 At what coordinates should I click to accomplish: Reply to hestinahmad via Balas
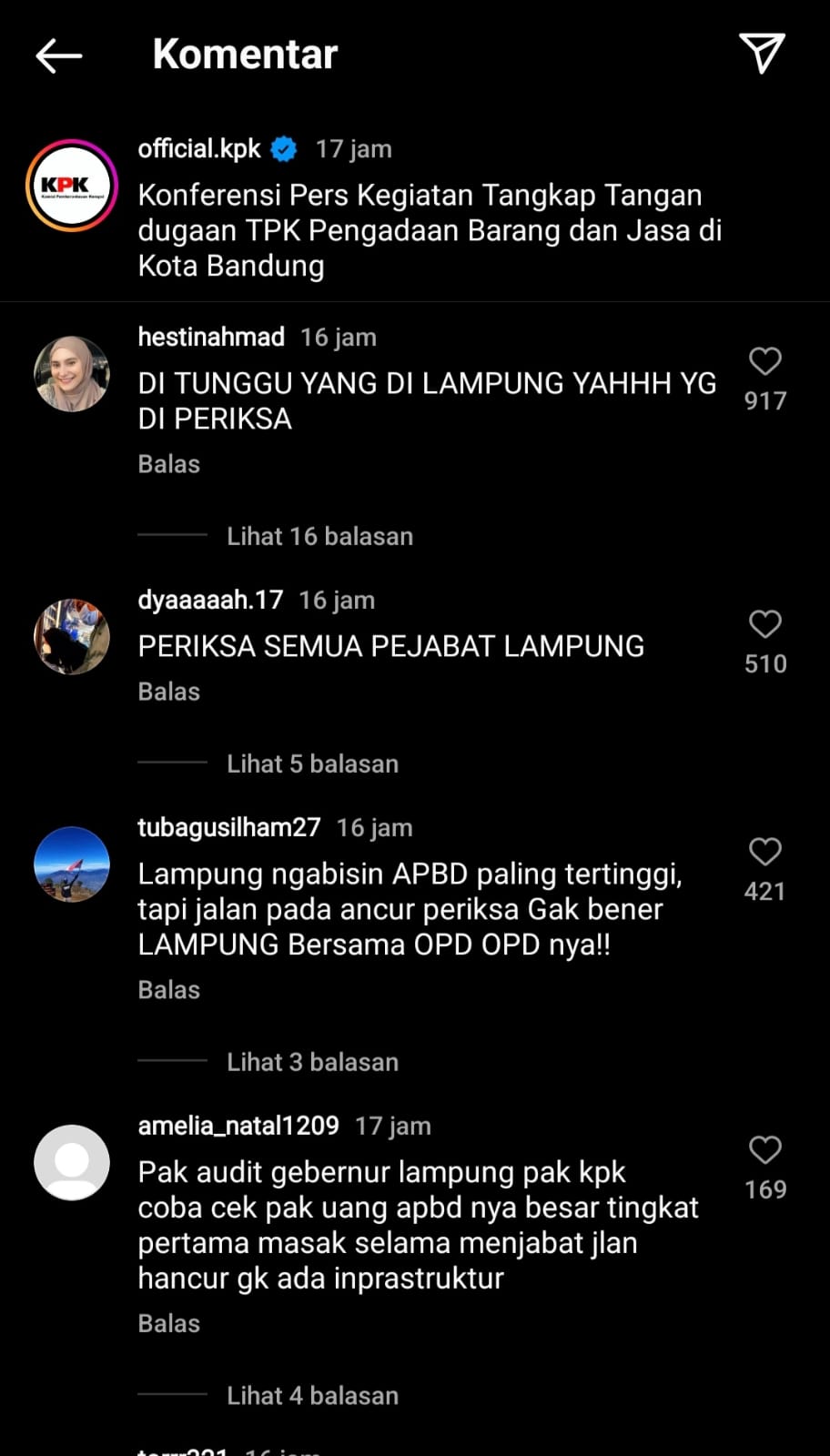pyautogui.click(x=168, y=463)
